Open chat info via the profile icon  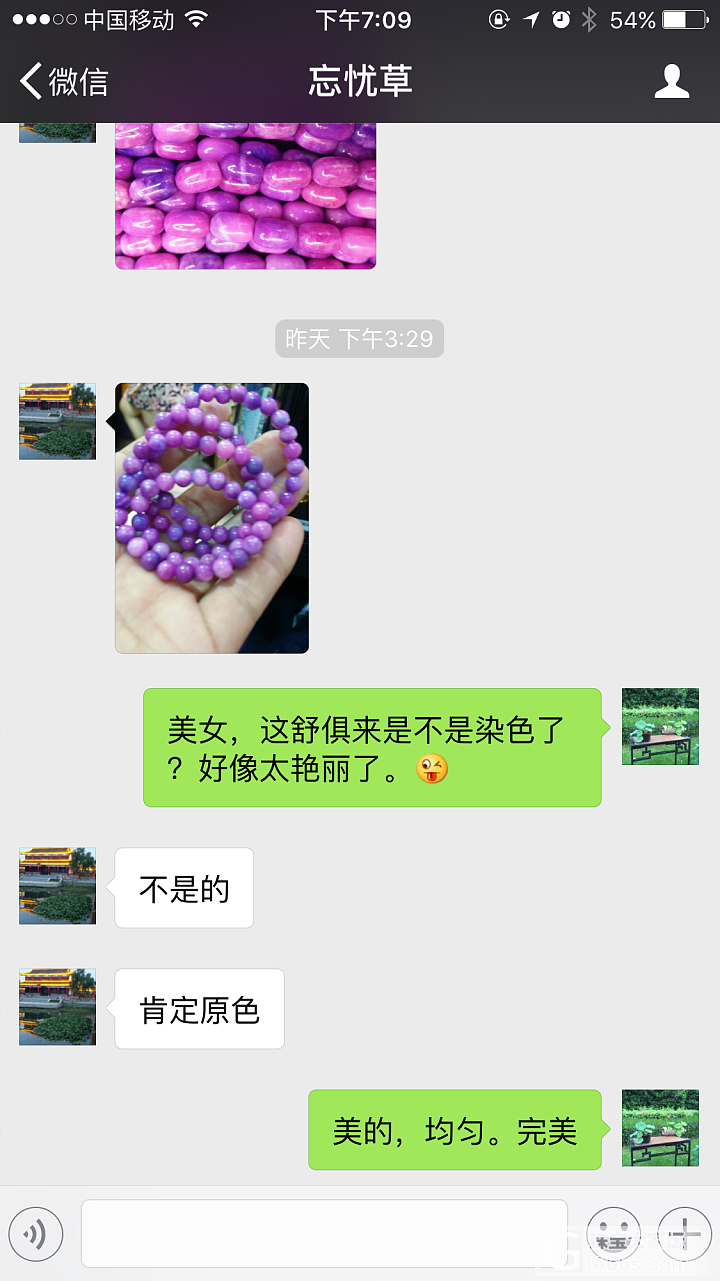coord(672,82)
